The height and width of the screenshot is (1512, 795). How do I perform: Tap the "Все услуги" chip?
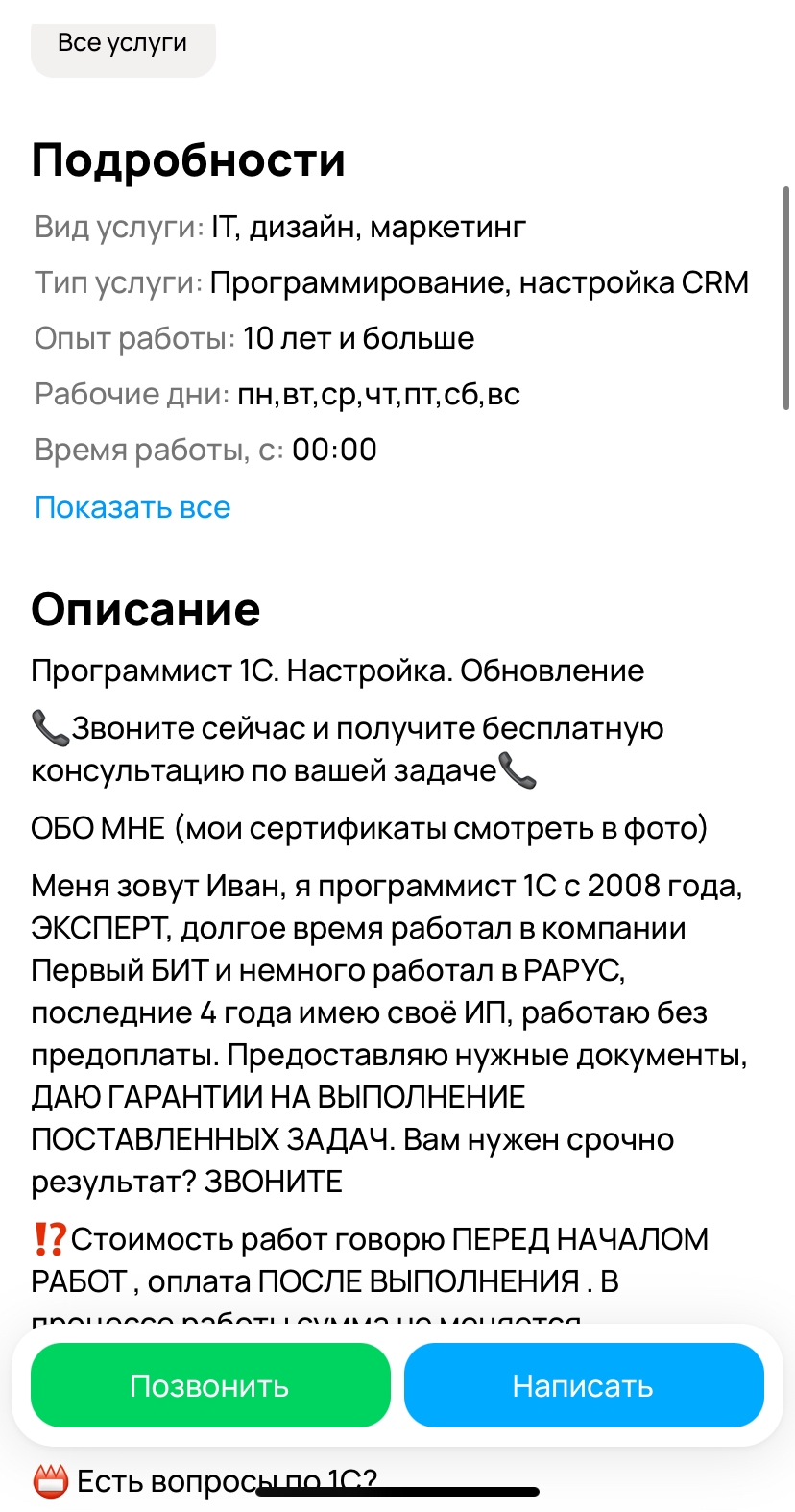(x=123, y=46)
